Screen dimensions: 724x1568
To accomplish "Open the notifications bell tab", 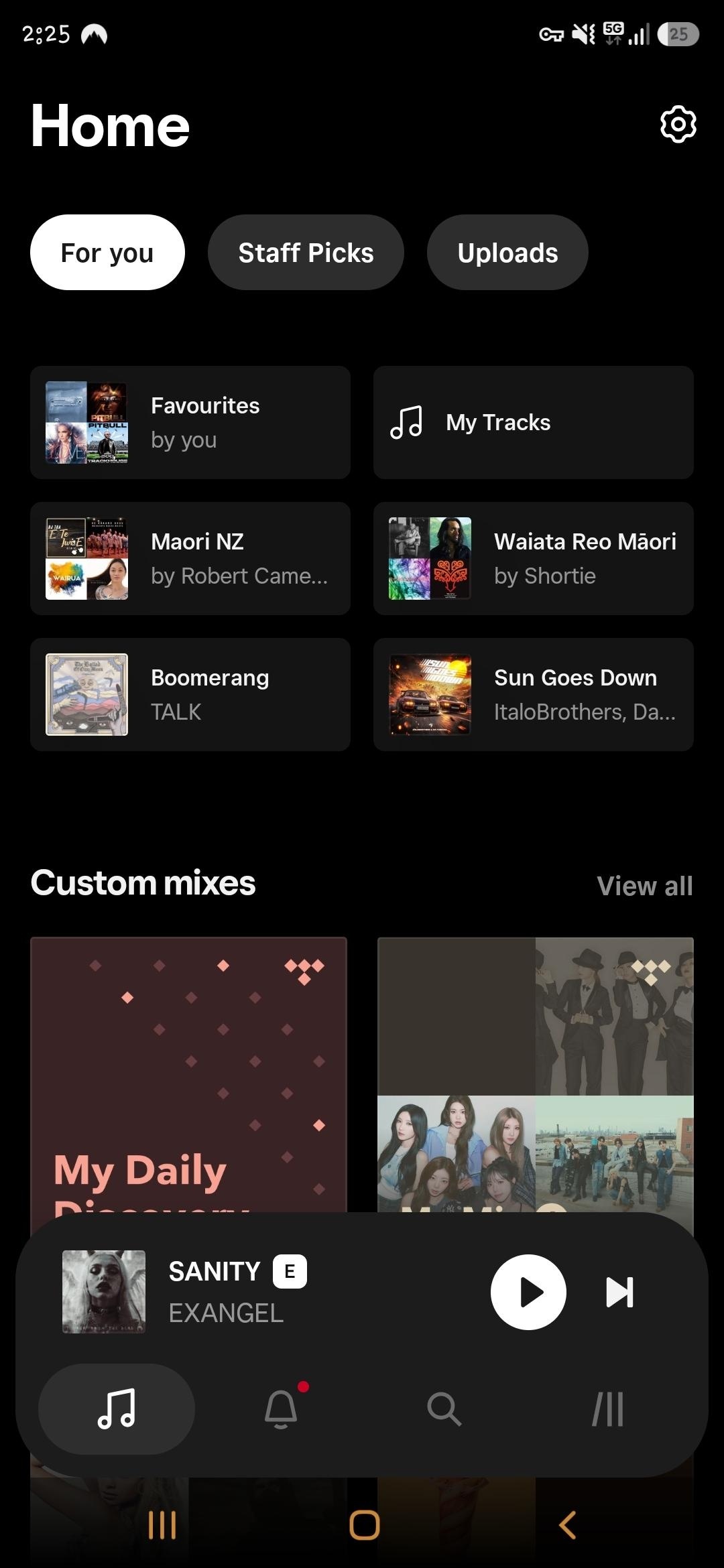I will (282, 1409).
